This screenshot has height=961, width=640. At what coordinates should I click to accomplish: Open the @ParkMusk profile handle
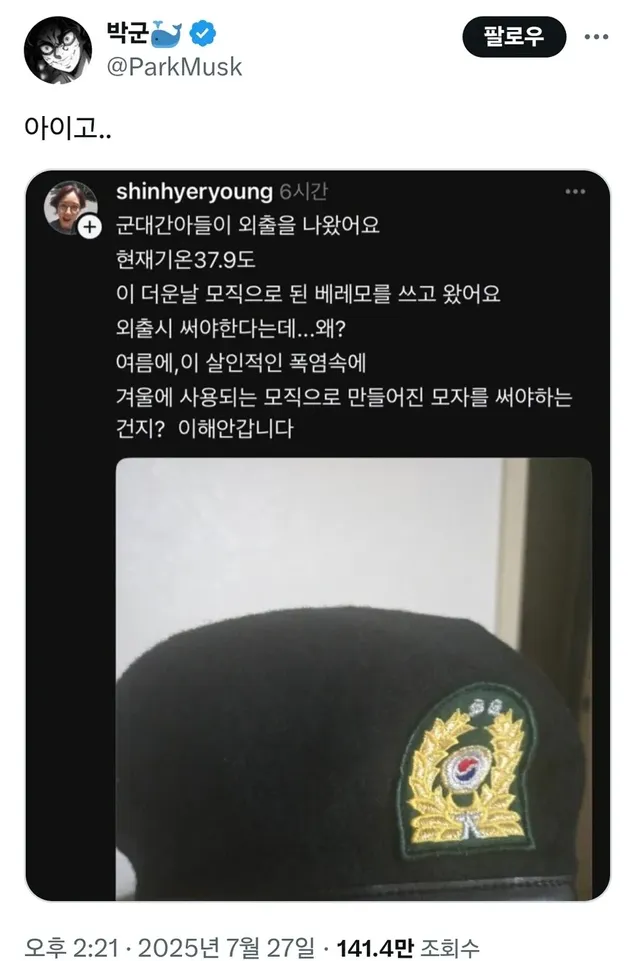[174, 67]
